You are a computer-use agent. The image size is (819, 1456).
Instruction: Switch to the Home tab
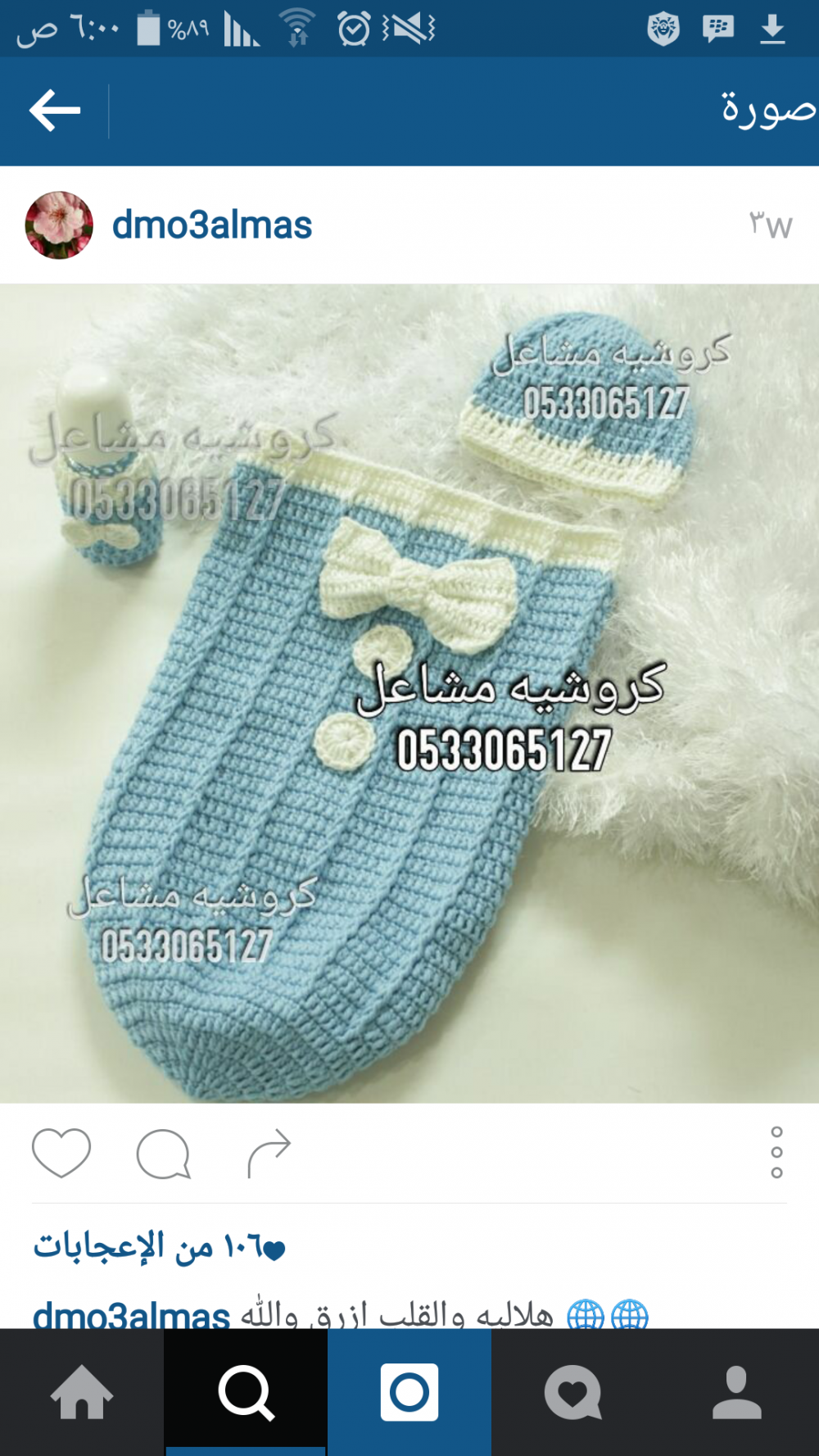coord(82,1392)
